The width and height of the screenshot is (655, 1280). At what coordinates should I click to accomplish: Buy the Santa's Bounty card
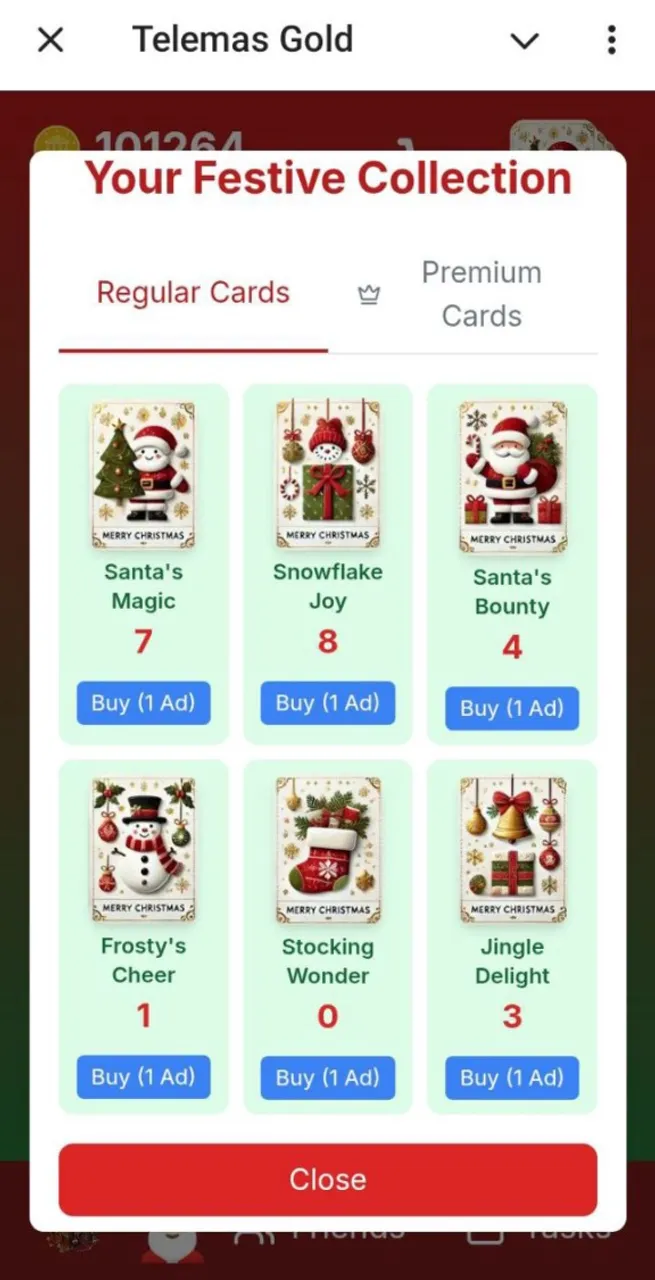pyautogui.click(x=511, y=708)
